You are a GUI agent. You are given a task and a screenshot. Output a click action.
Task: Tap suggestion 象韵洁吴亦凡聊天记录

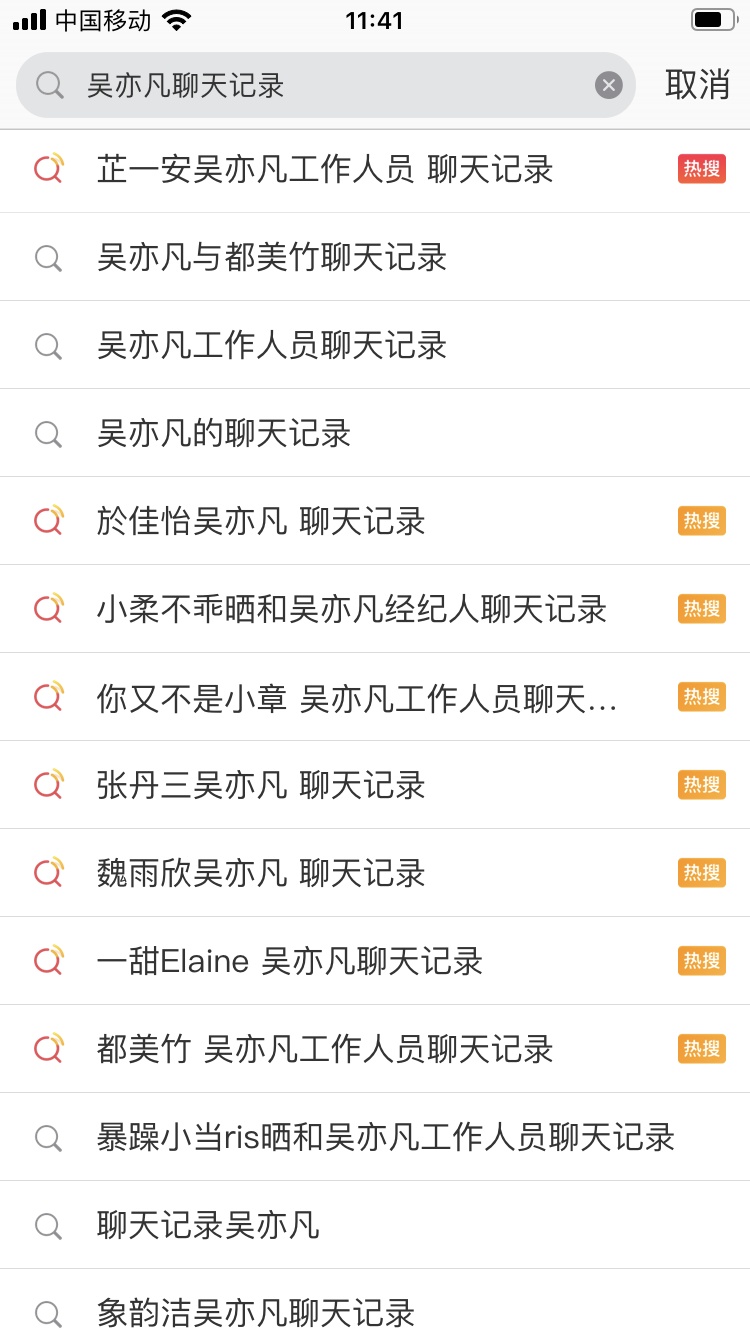(375, 1302)
